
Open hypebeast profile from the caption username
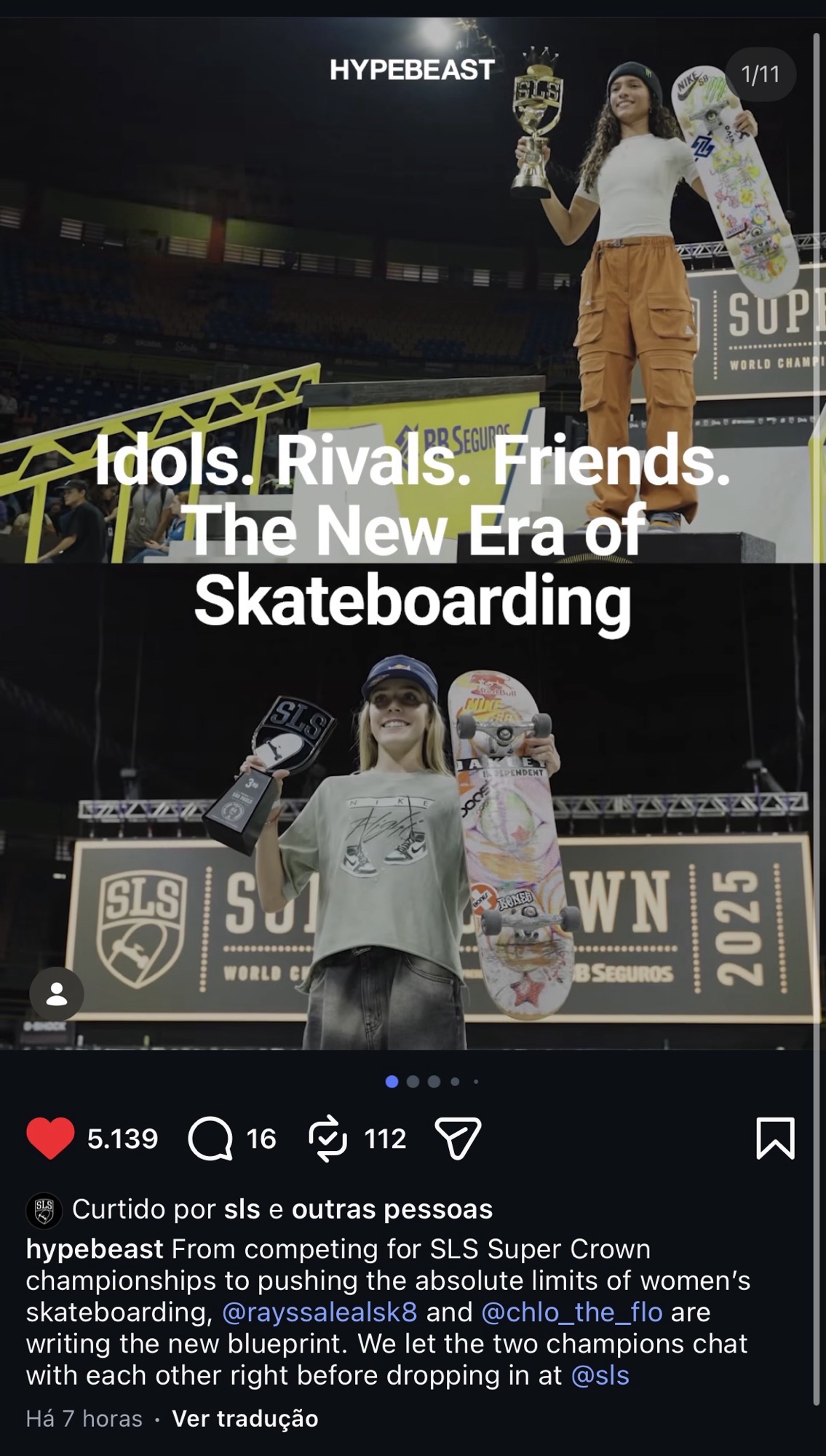[95, 1249]
